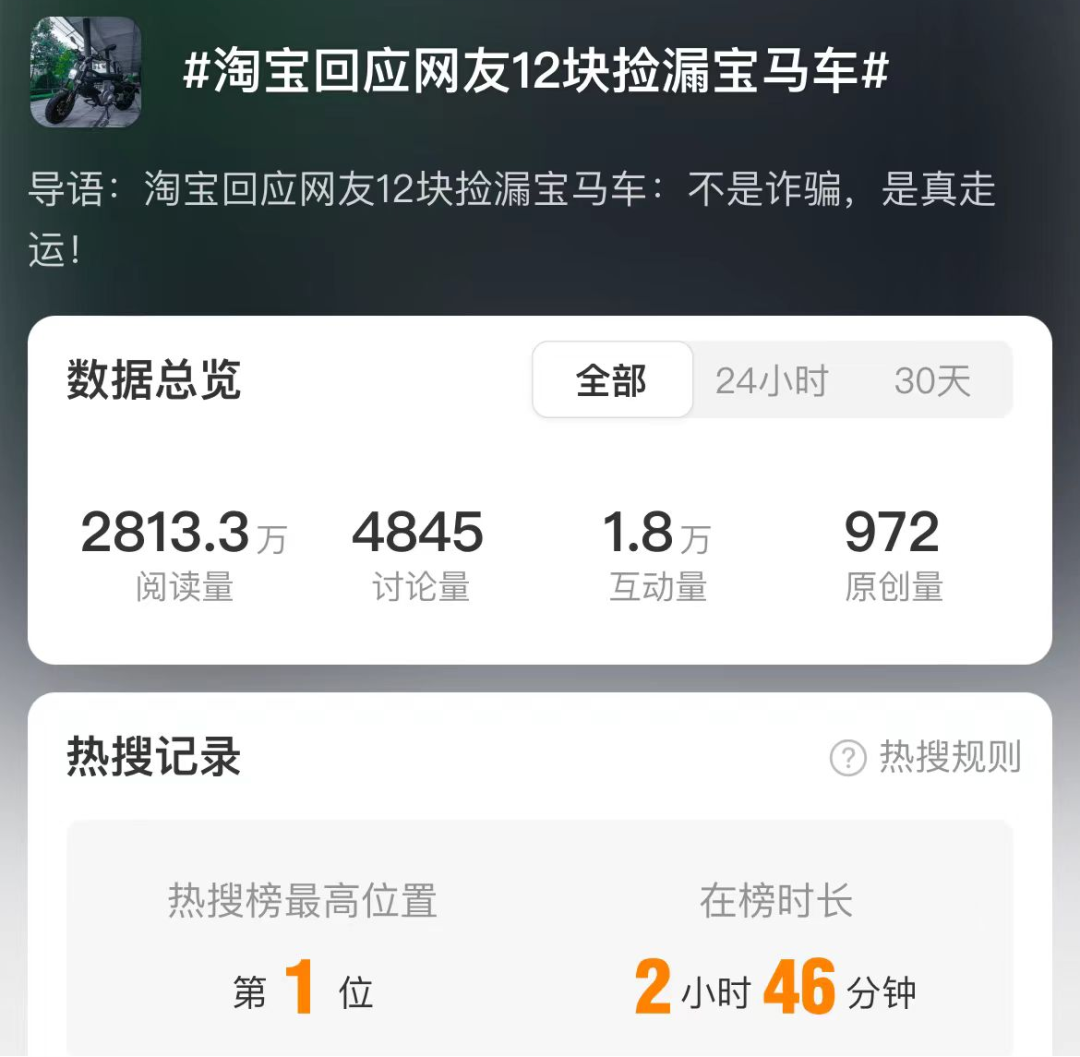Switch to the 30天 data tab
1080x1057 pixels.
click(x=932, y=381)
